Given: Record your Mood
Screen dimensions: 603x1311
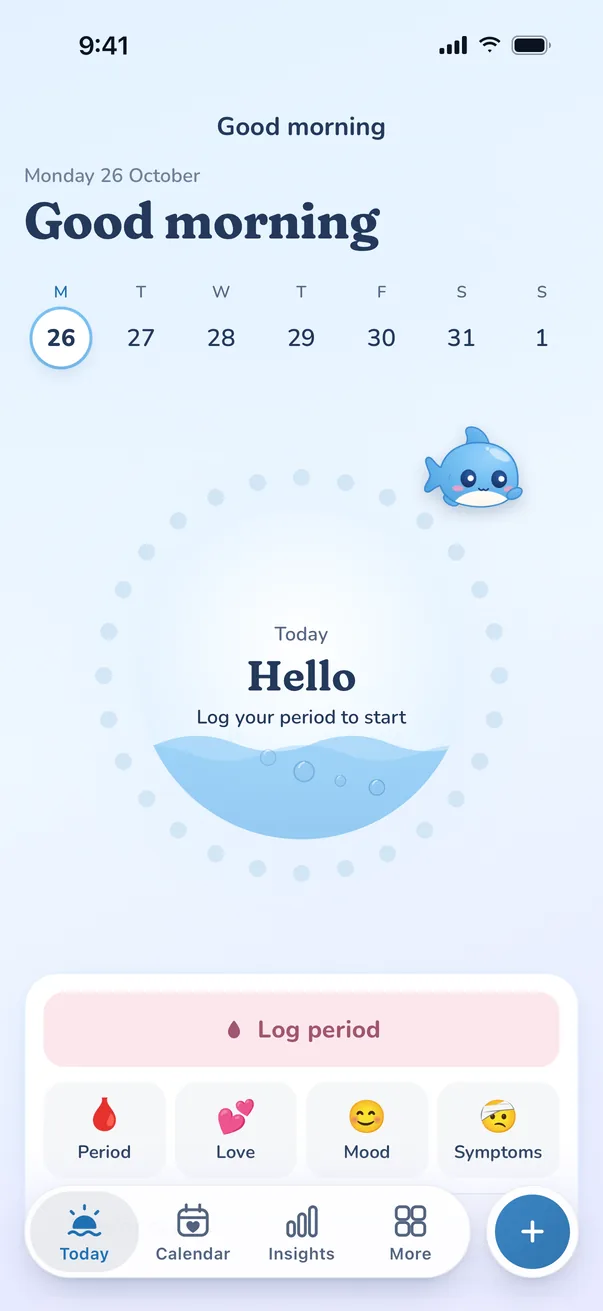Looking at the screenshot, I should tap(367, 1128).
